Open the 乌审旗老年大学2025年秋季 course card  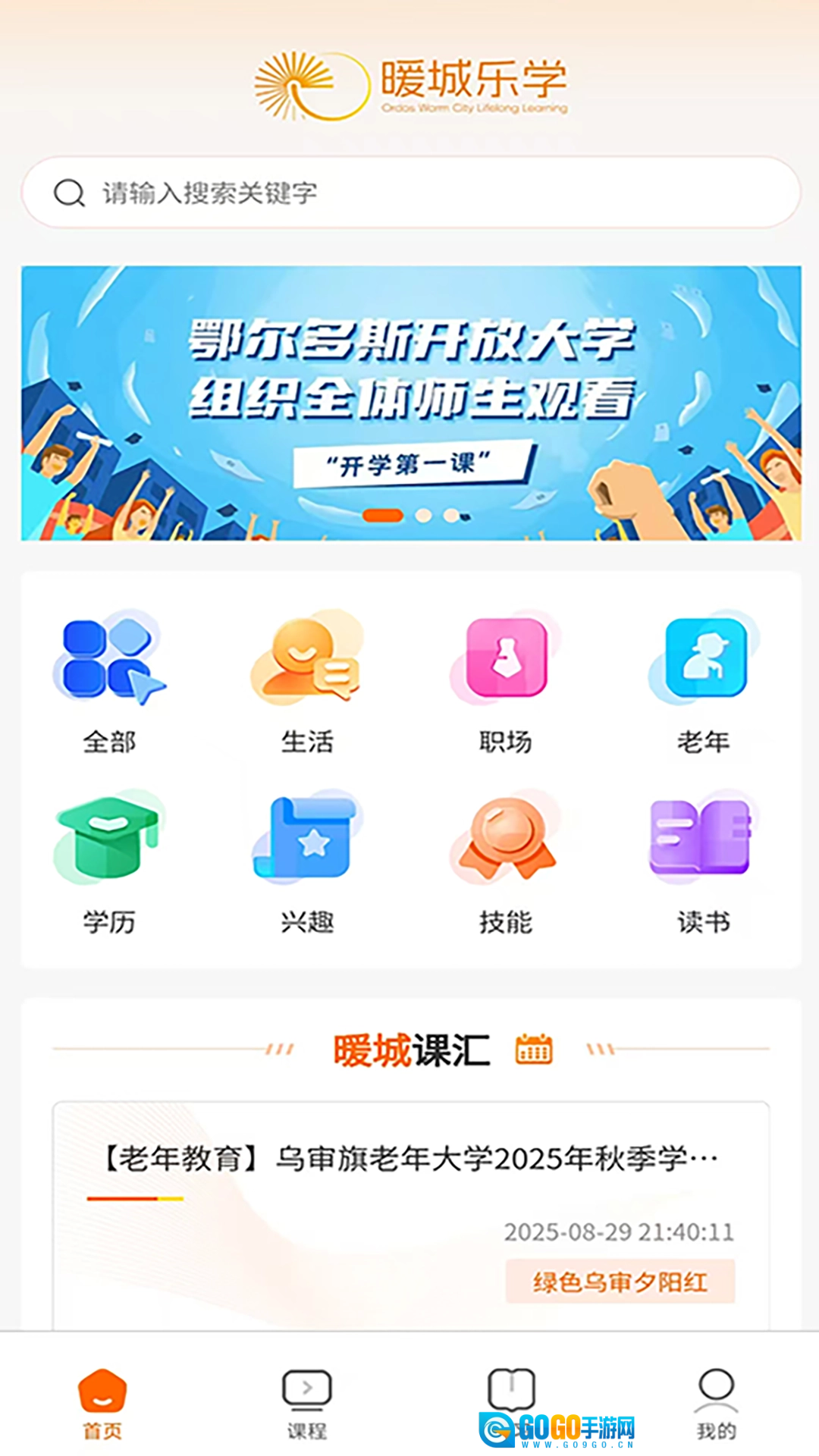tap(409, 1159)
